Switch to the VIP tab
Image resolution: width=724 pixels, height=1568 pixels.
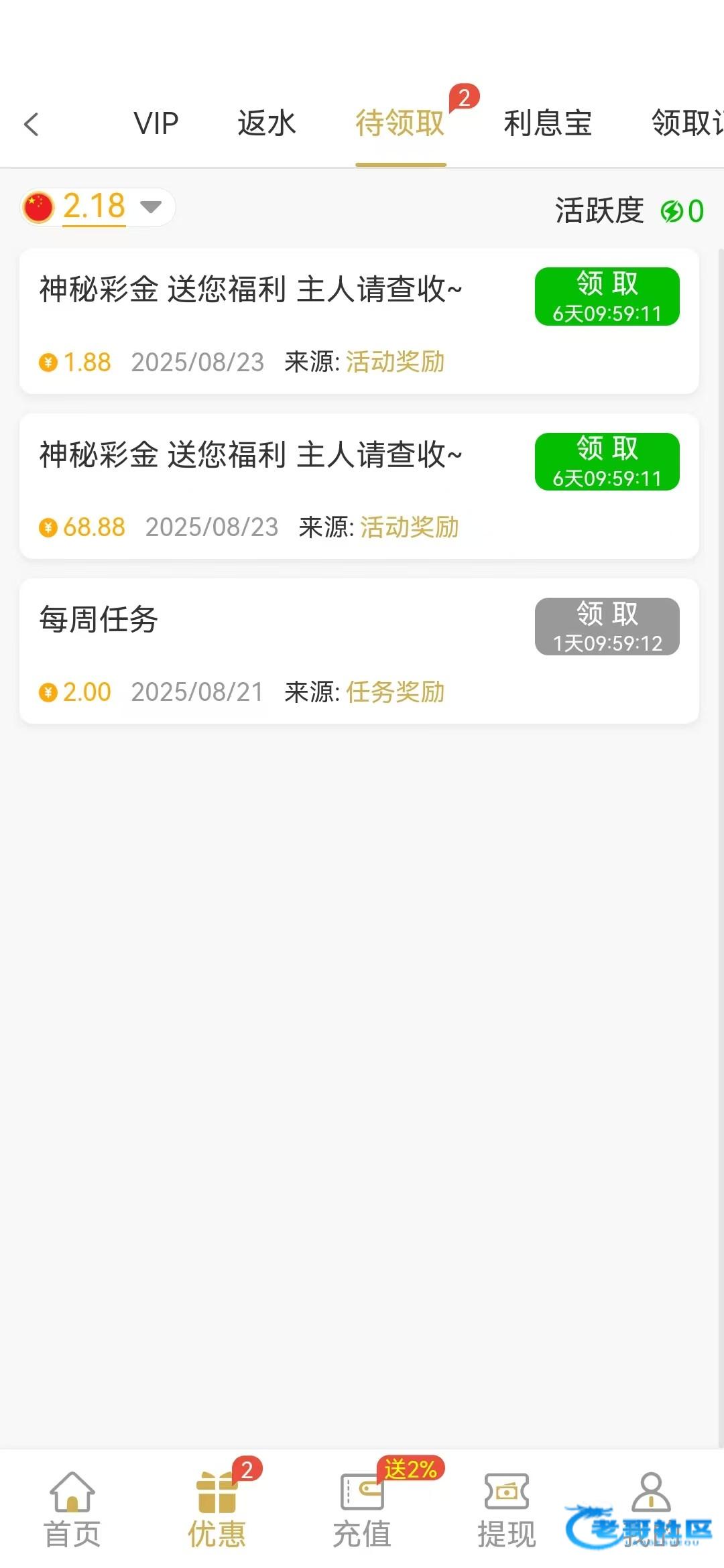156,124
